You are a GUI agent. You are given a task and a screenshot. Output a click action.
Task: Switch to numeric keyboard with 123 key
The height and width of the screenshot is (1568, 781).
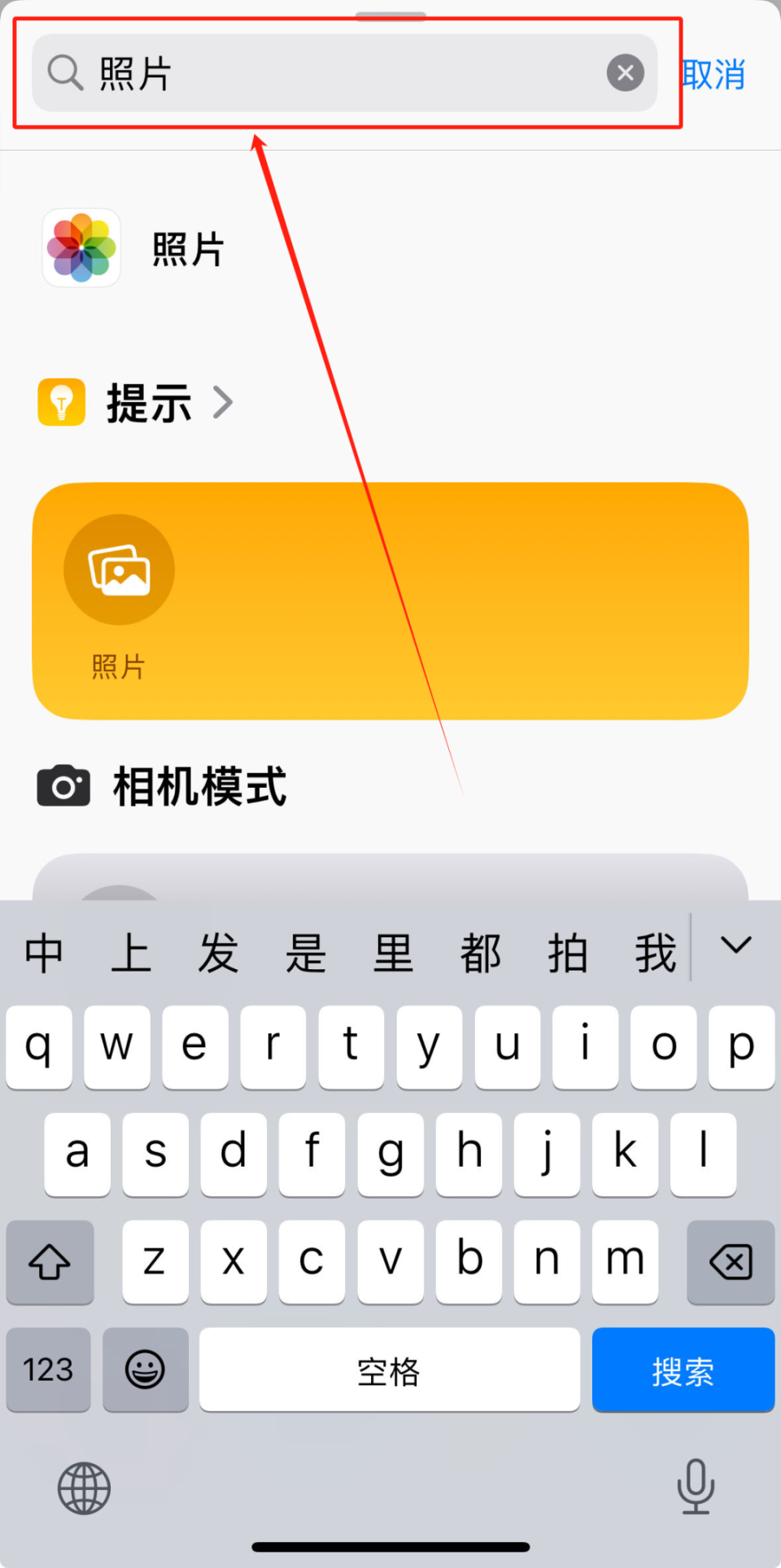(x=47, y=1370)
